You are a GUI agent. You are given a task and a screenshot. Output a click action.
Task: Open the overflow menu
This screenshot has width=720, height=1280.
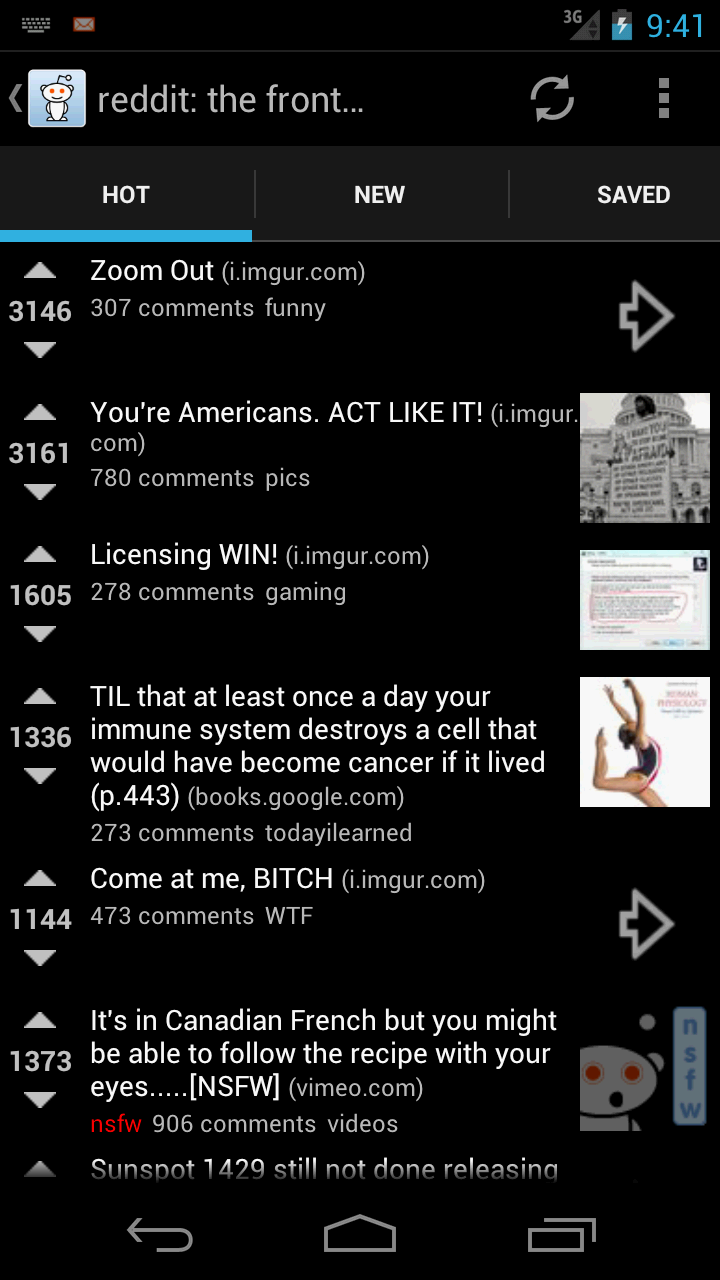663,99
